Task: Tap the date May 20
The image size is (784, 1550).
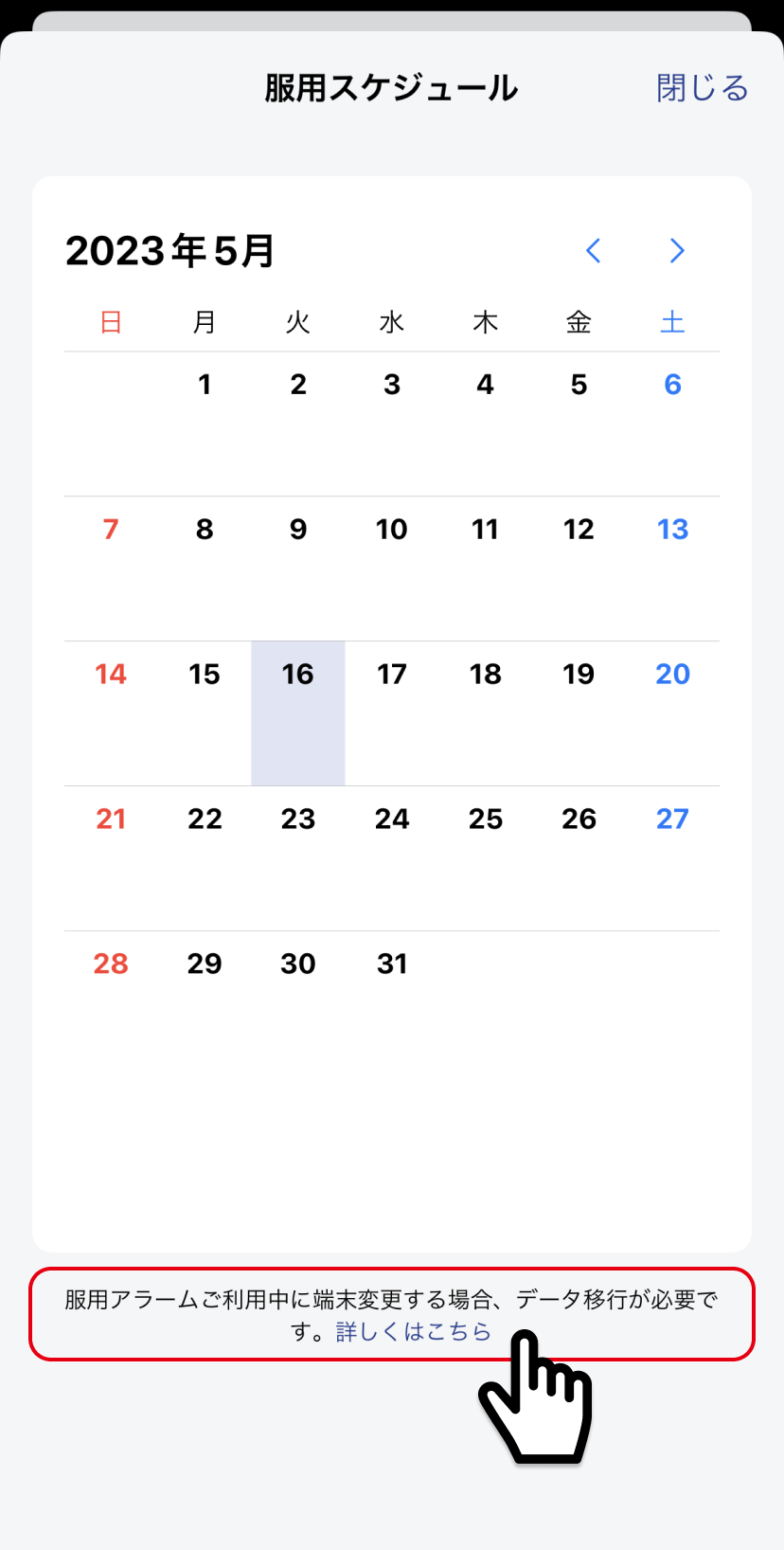Action: 672,713
